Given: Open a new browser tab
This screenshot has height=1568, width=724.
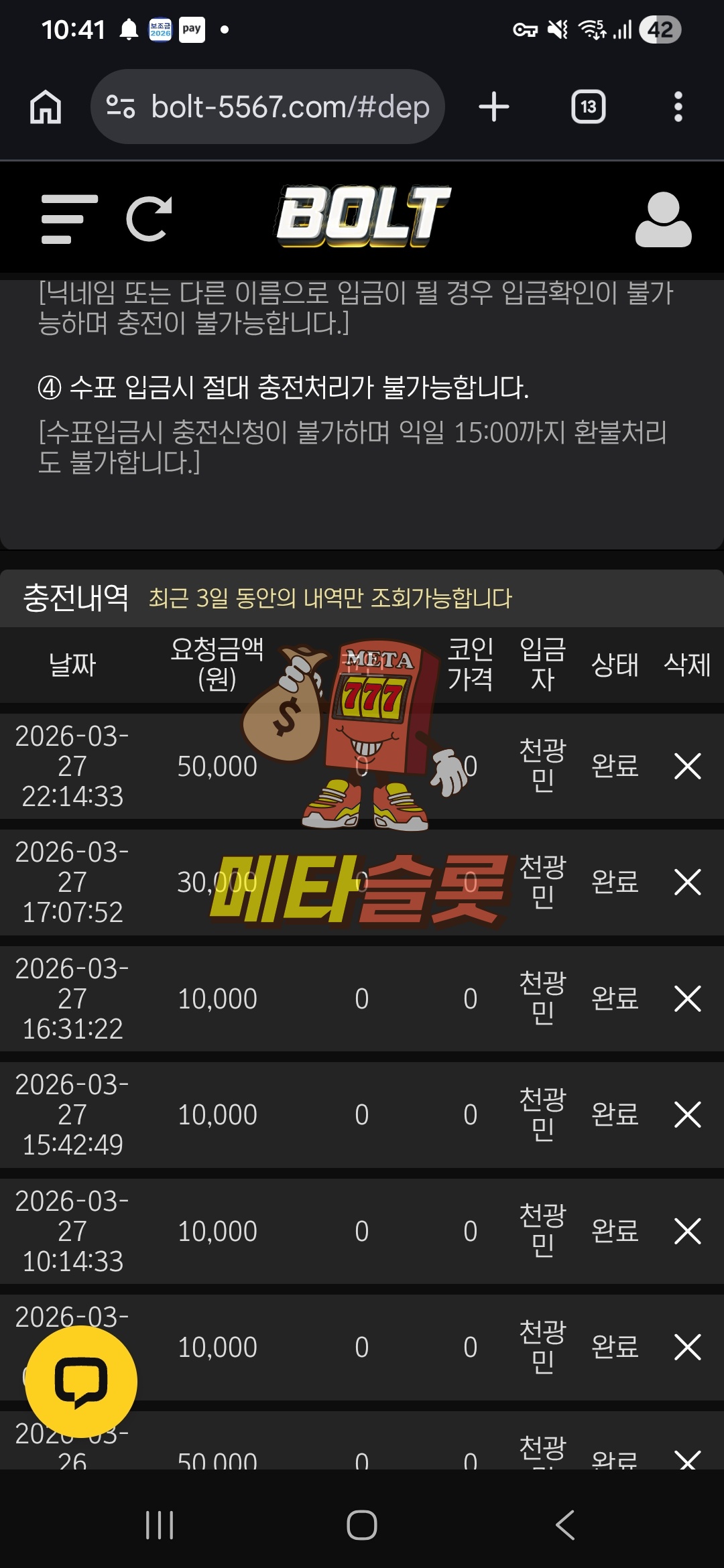Looking at the screenshot, I should (494, 107).
